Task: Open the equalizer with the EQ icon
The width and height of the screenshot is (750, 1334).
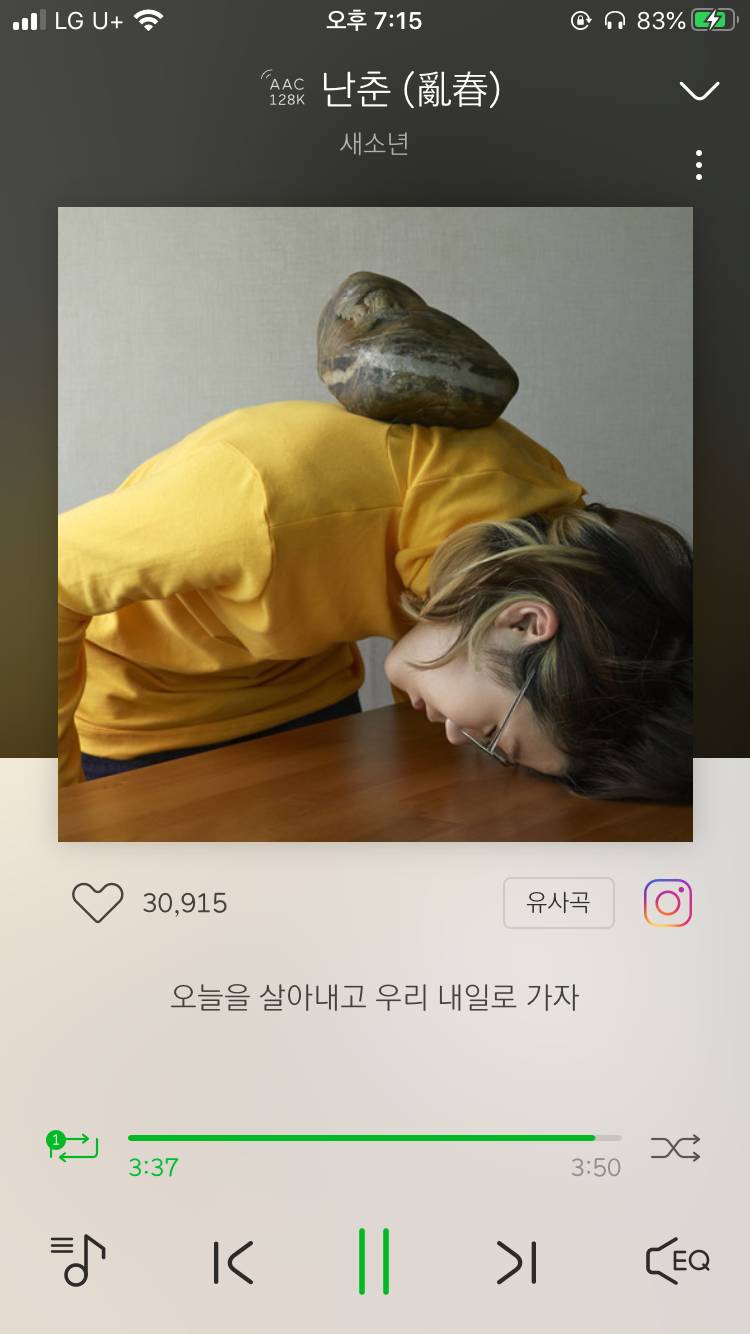Action: (675, 1262)
